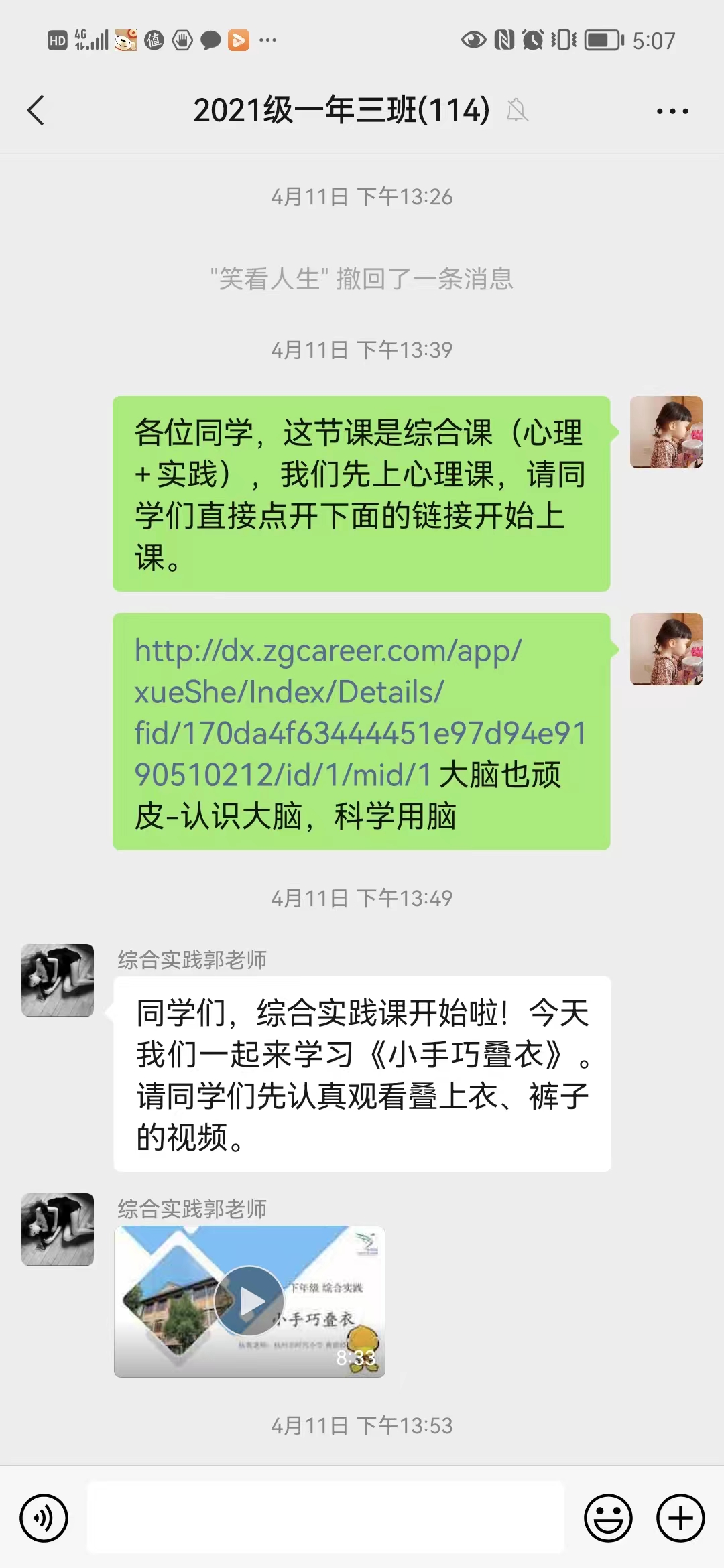The height and width of the screenshot is (1568, 724).
Task: Open the group chat options menu
Action: (672, 111)
